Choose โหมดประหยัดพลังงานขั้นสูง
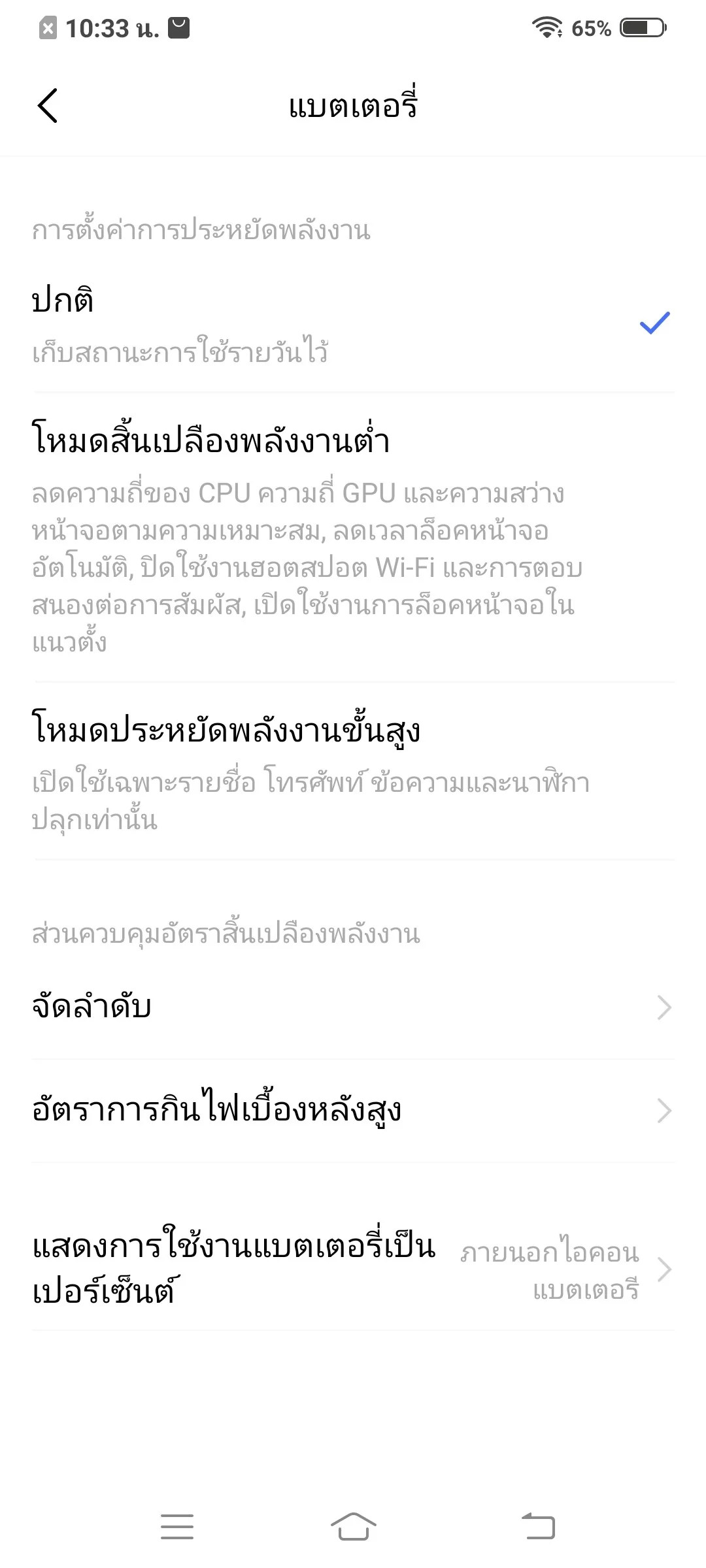Screen dimensions: 706x1568 pyautogui.click(x=353, y=772)
